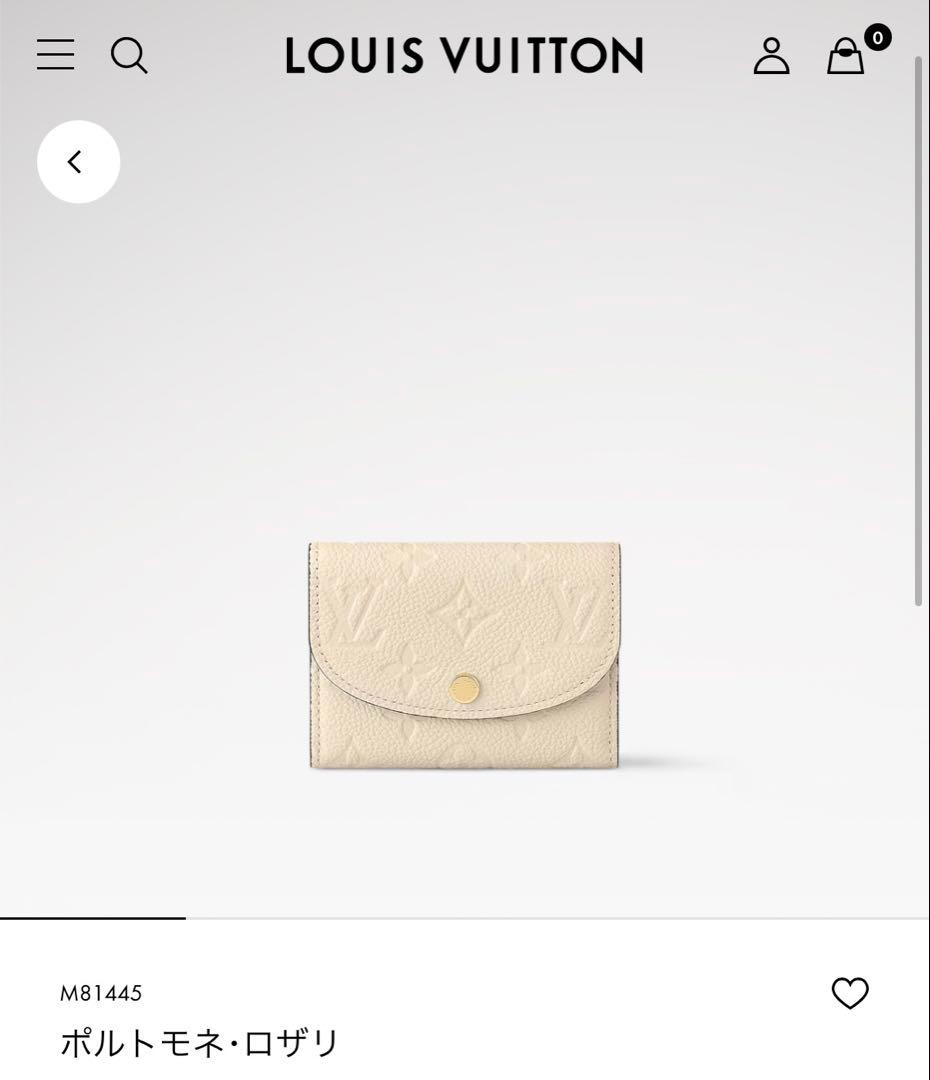
Task: Tap the magnifying glass icon
Action: point(129,57)
